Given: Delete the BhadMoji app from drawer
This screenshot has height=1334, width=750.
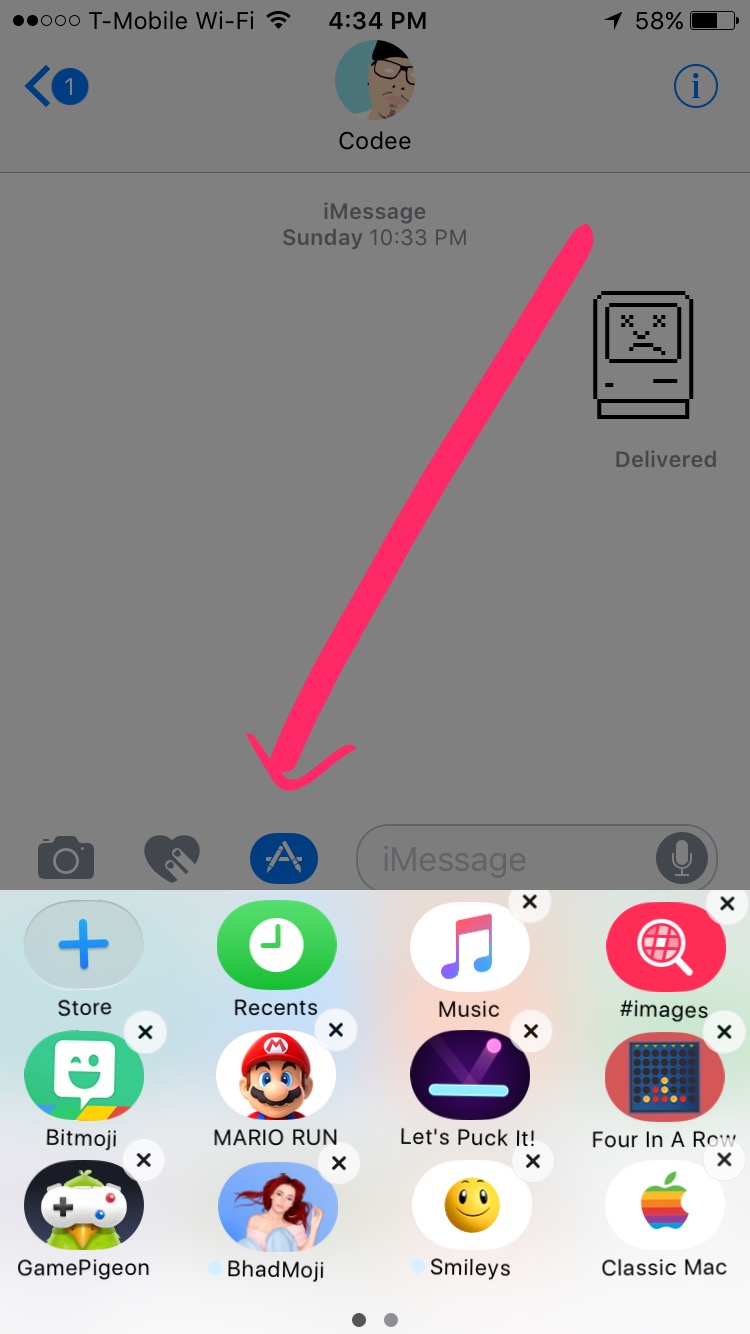Looking at the screenshot, I should (339, 1162).
